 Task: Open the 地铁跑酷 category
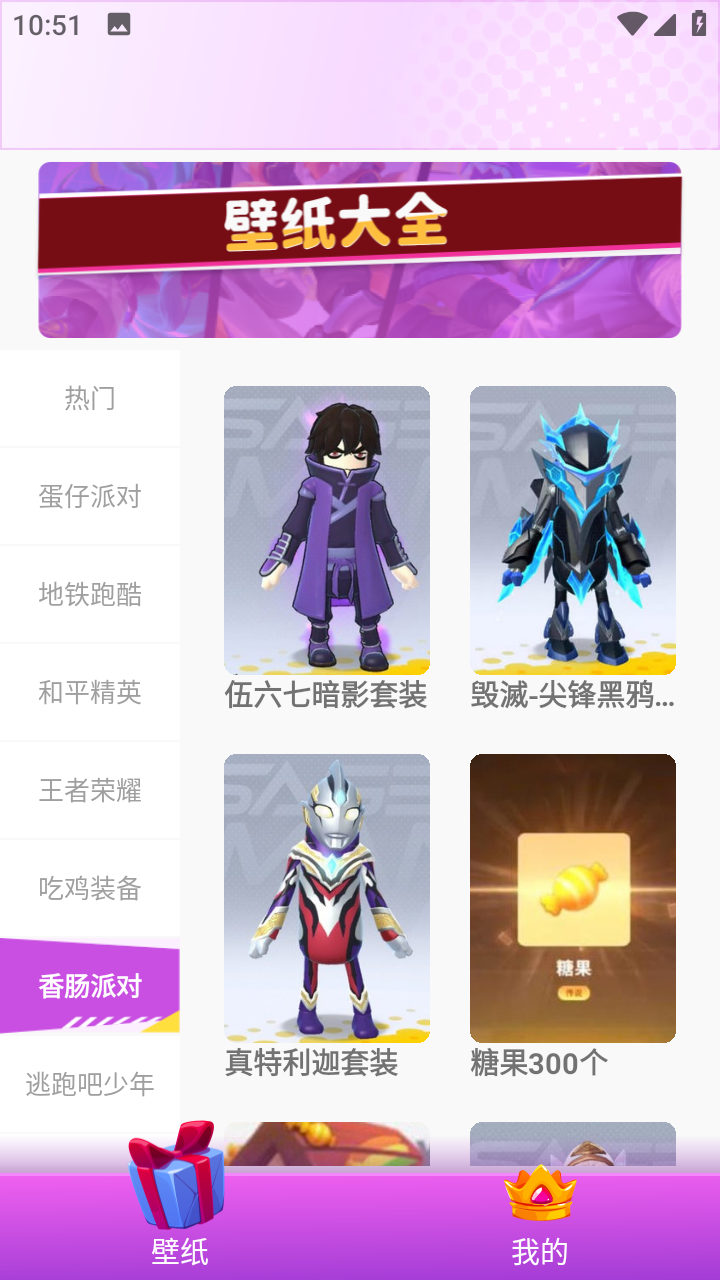pyautogui.click(x=90, y=594)
